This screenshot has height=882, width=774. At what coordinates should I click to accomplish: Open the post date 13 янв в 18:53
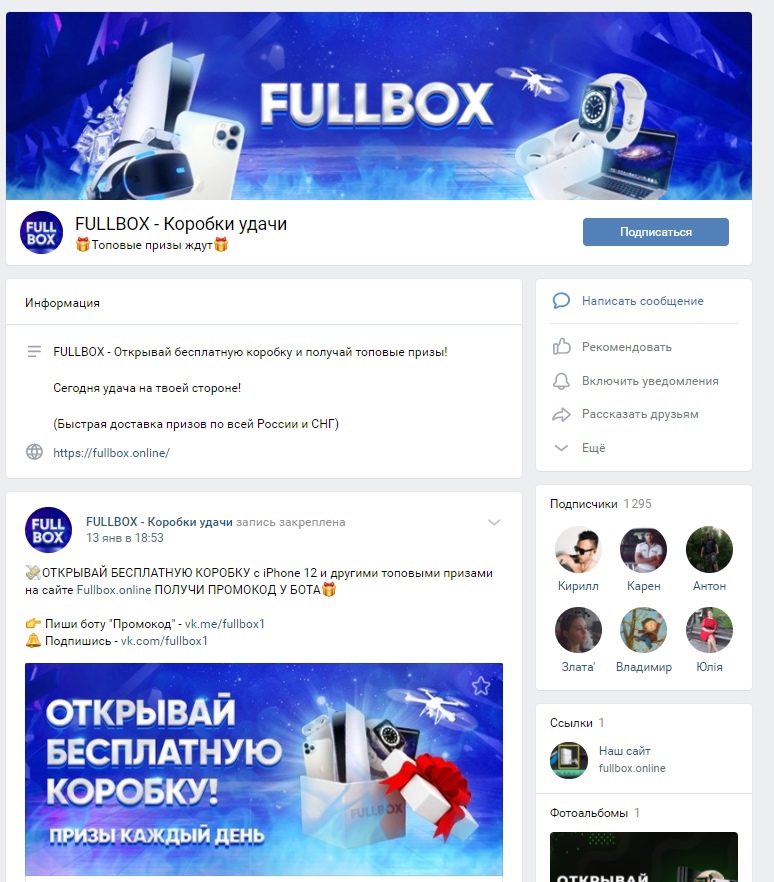pyautogui.click(x=125, y=538)
